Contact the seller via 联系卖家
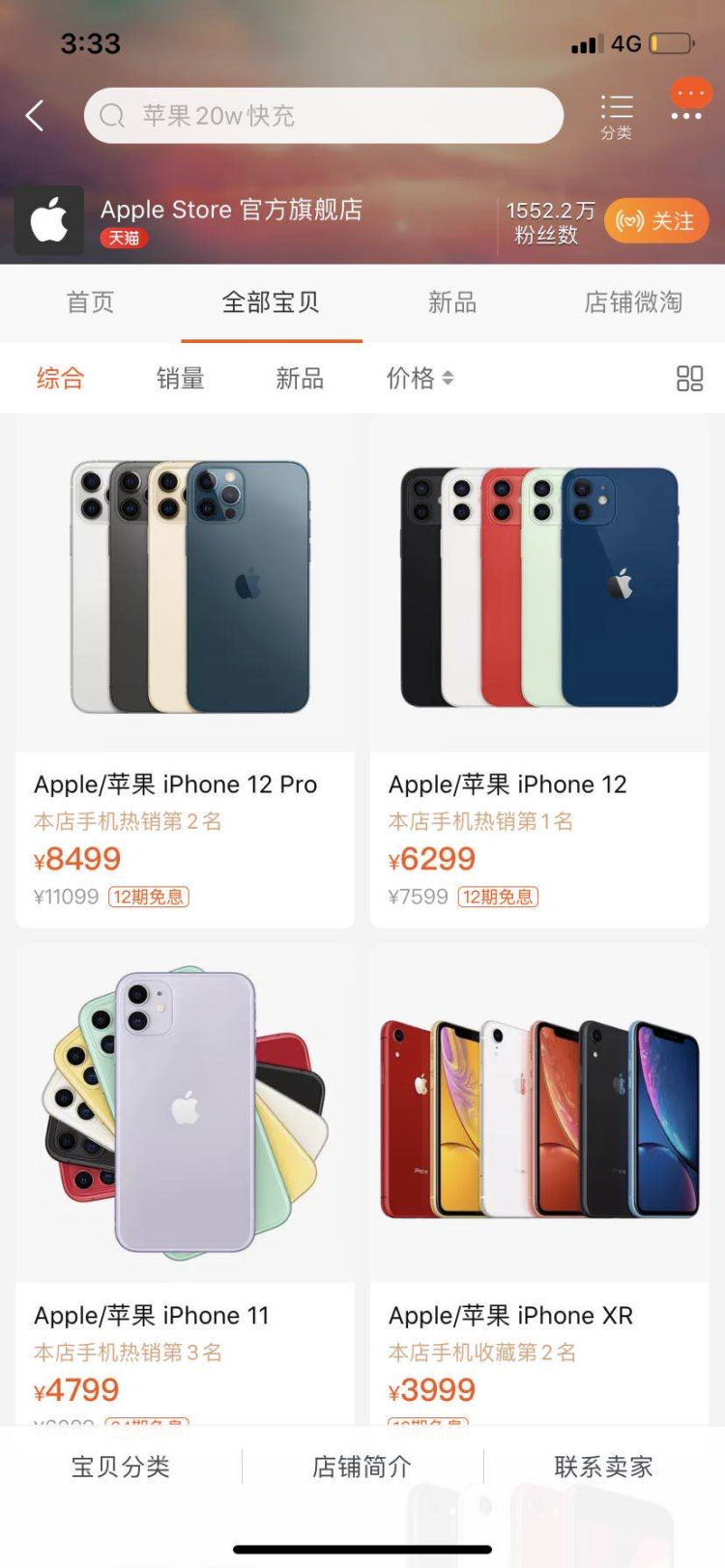This screenshot has height=1568, width=725. point(604,1467)
